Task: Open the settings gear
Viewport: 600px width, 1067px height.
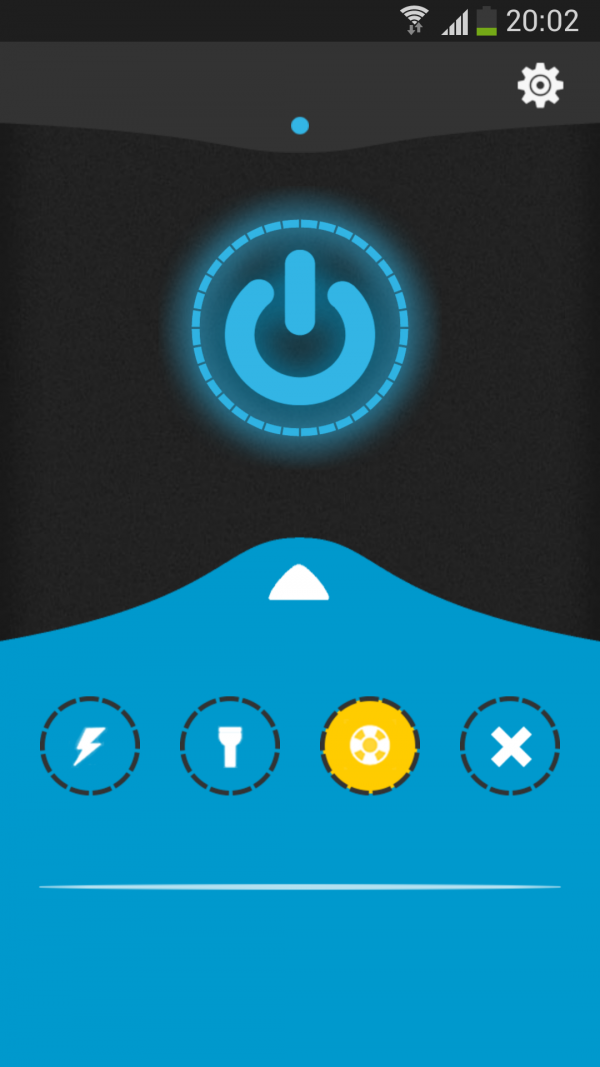Action: pos(540,86)
